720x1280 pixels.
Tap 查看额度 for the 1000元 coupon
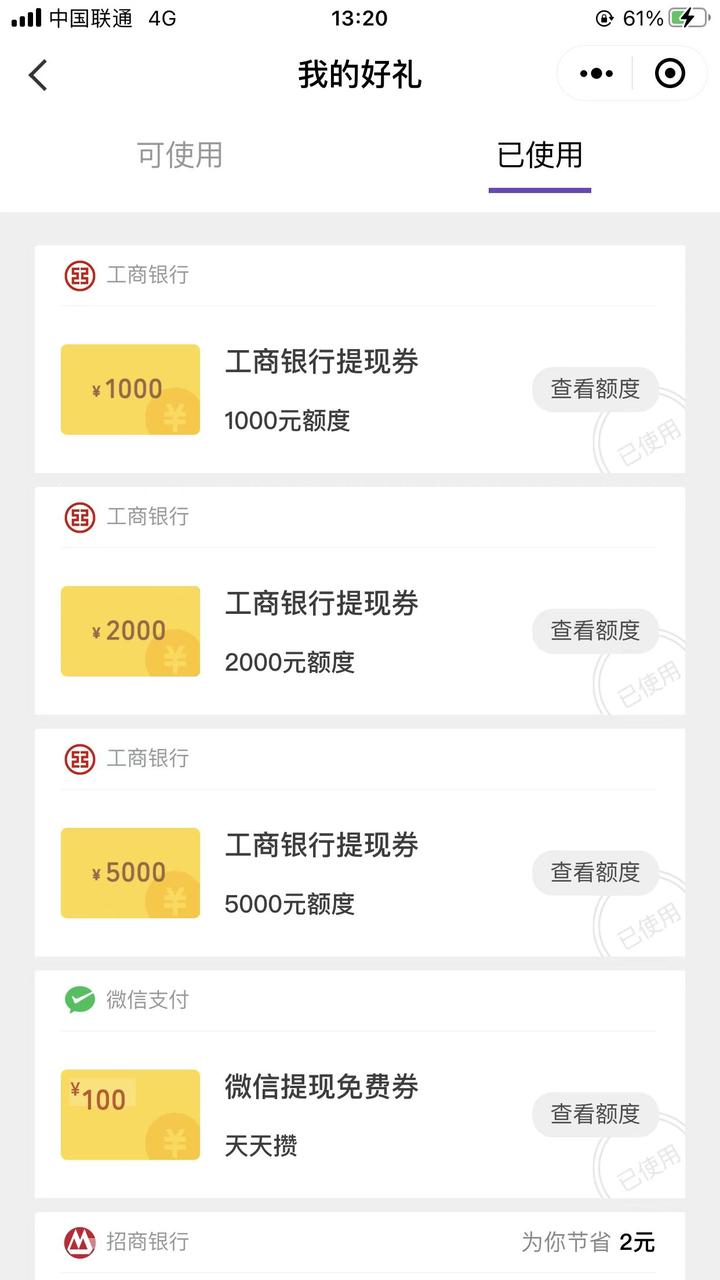(x=595, y=389)
